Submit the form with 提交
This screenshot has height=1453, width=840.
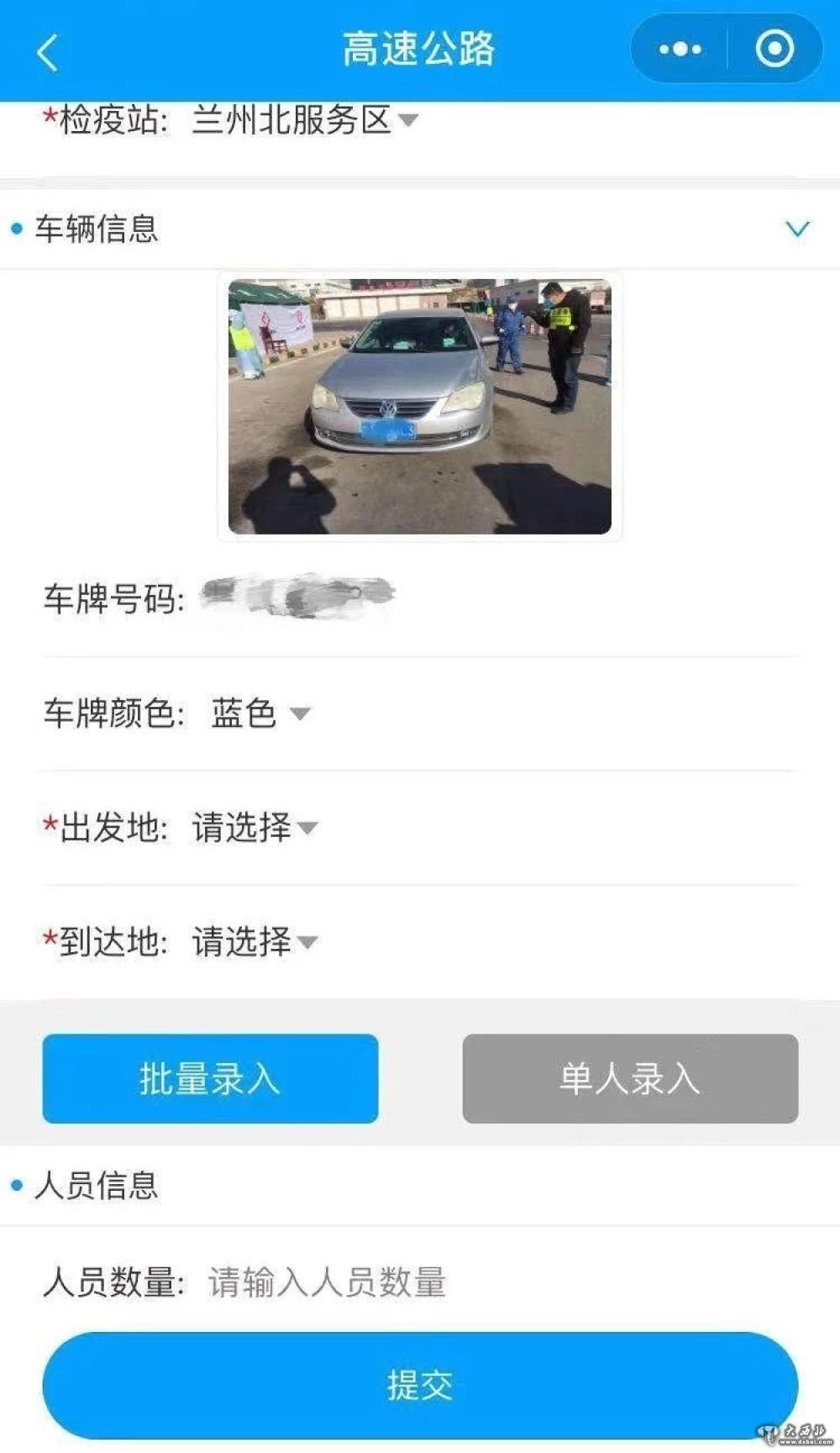click(x=420, y=1384)
